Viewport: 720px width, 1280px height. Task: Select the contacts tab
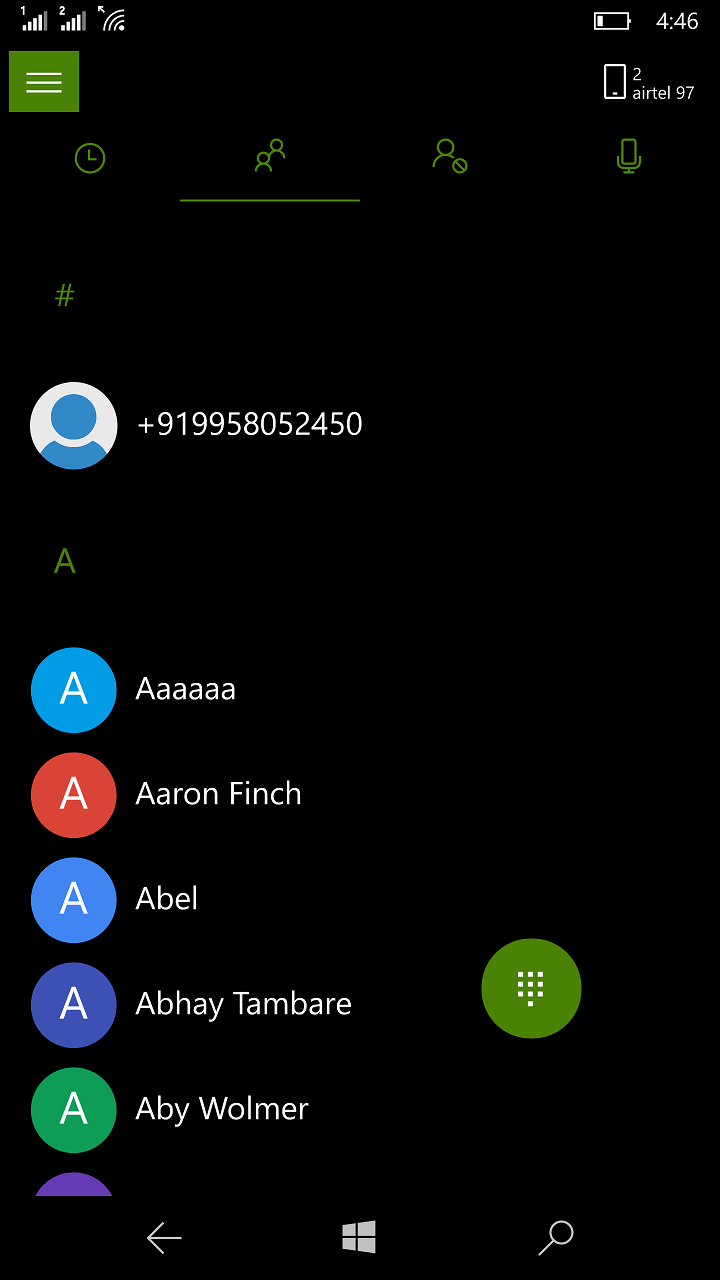click(x=270, y=157)
